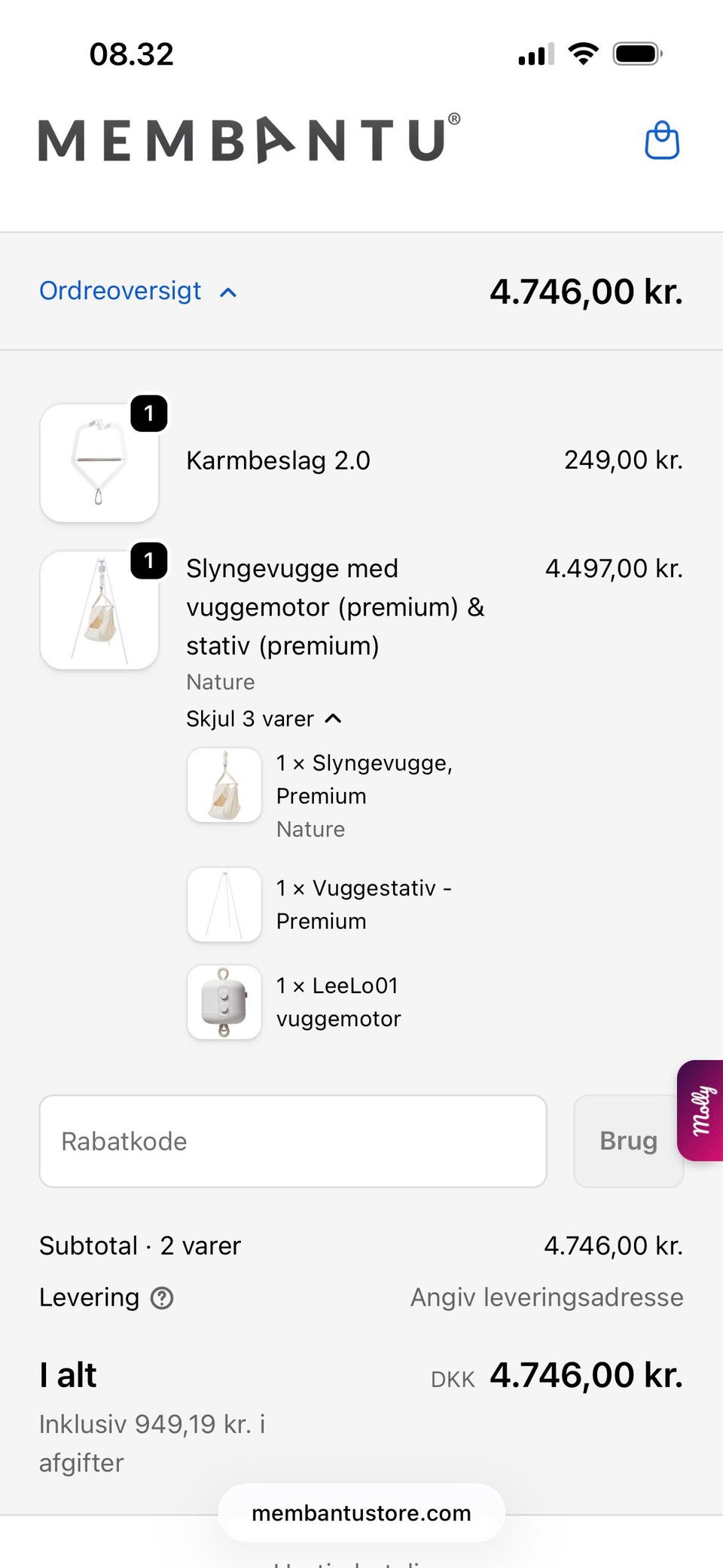Hide the 3 bundled items list
This screenshot has height=1568, width=723.
(x=264, y=719)
